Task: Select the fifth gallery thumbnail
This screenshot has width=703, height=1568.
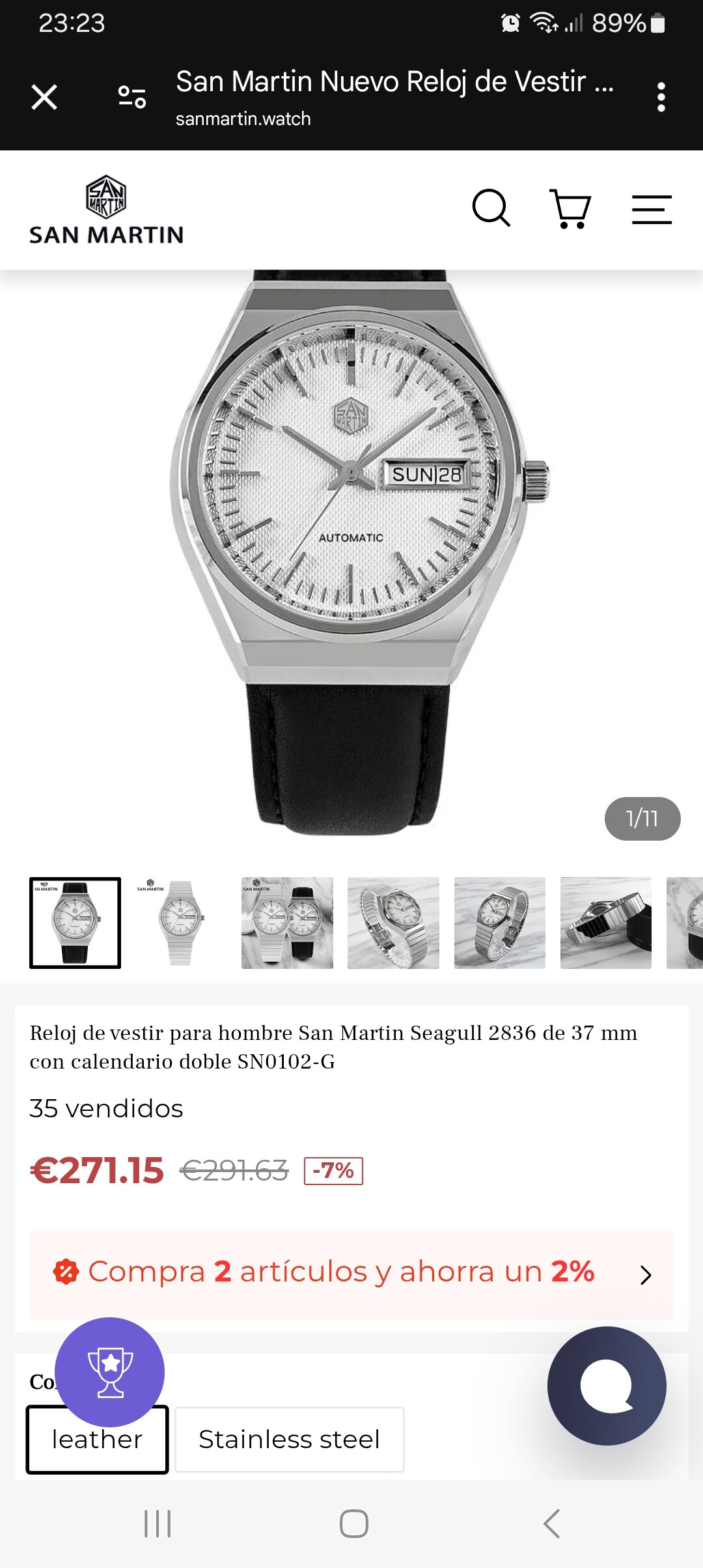Action: pyautogui.click(x=499, y=923)
